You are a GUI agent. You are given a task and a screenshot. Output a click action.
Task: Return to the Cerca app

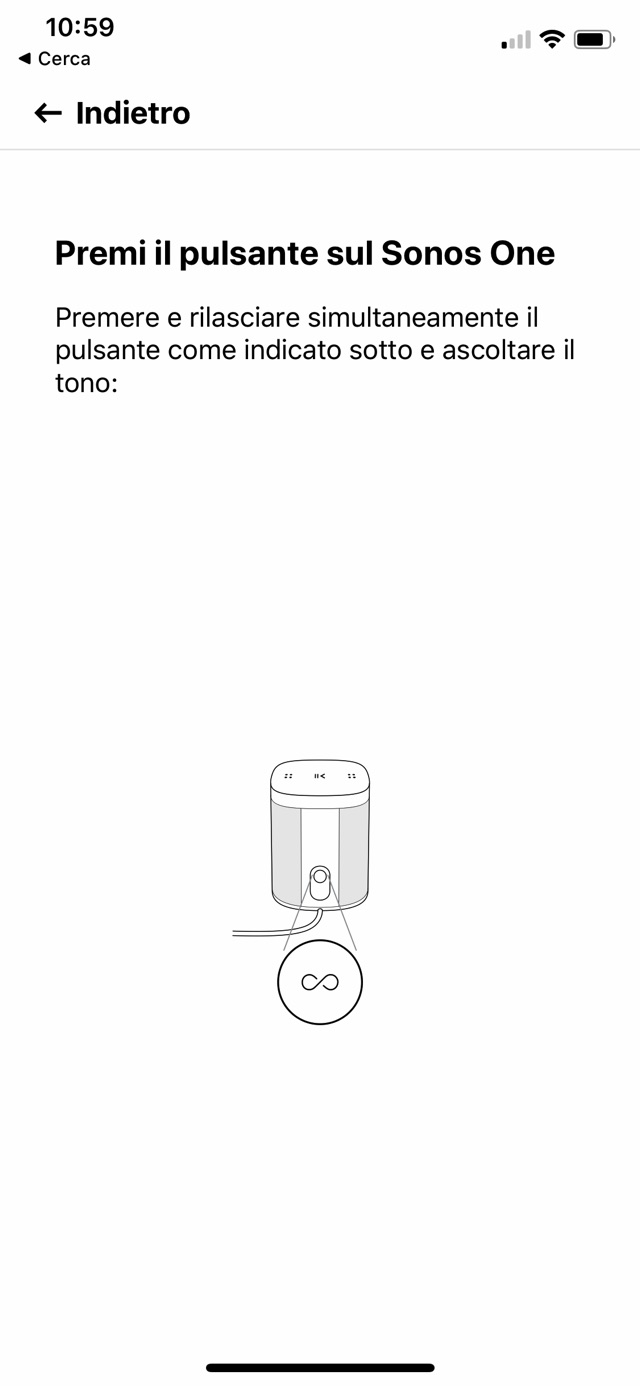(x=55, y=59)
